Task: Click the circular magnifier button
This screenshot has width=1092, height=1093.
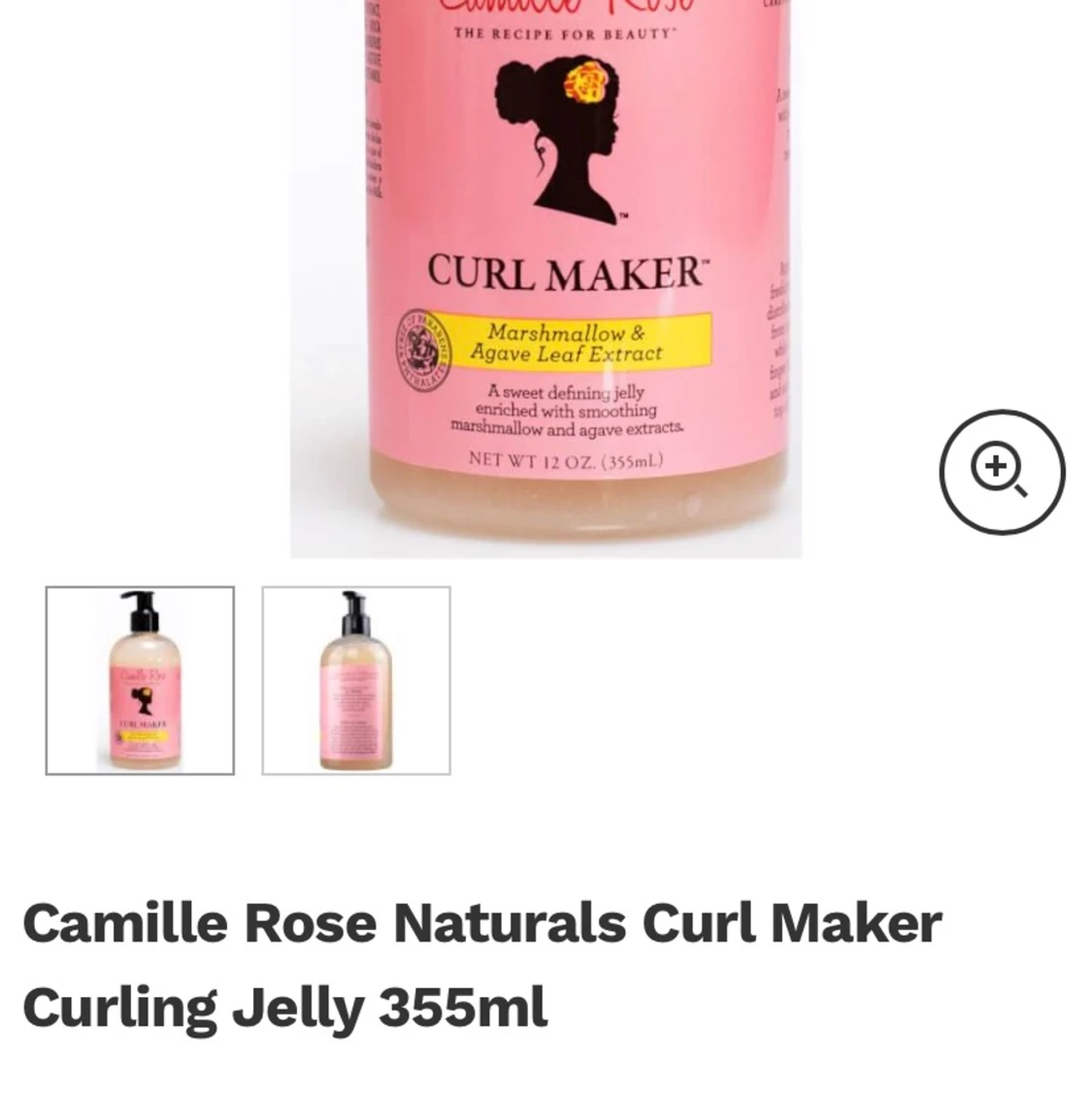Action: point(1003,472)
